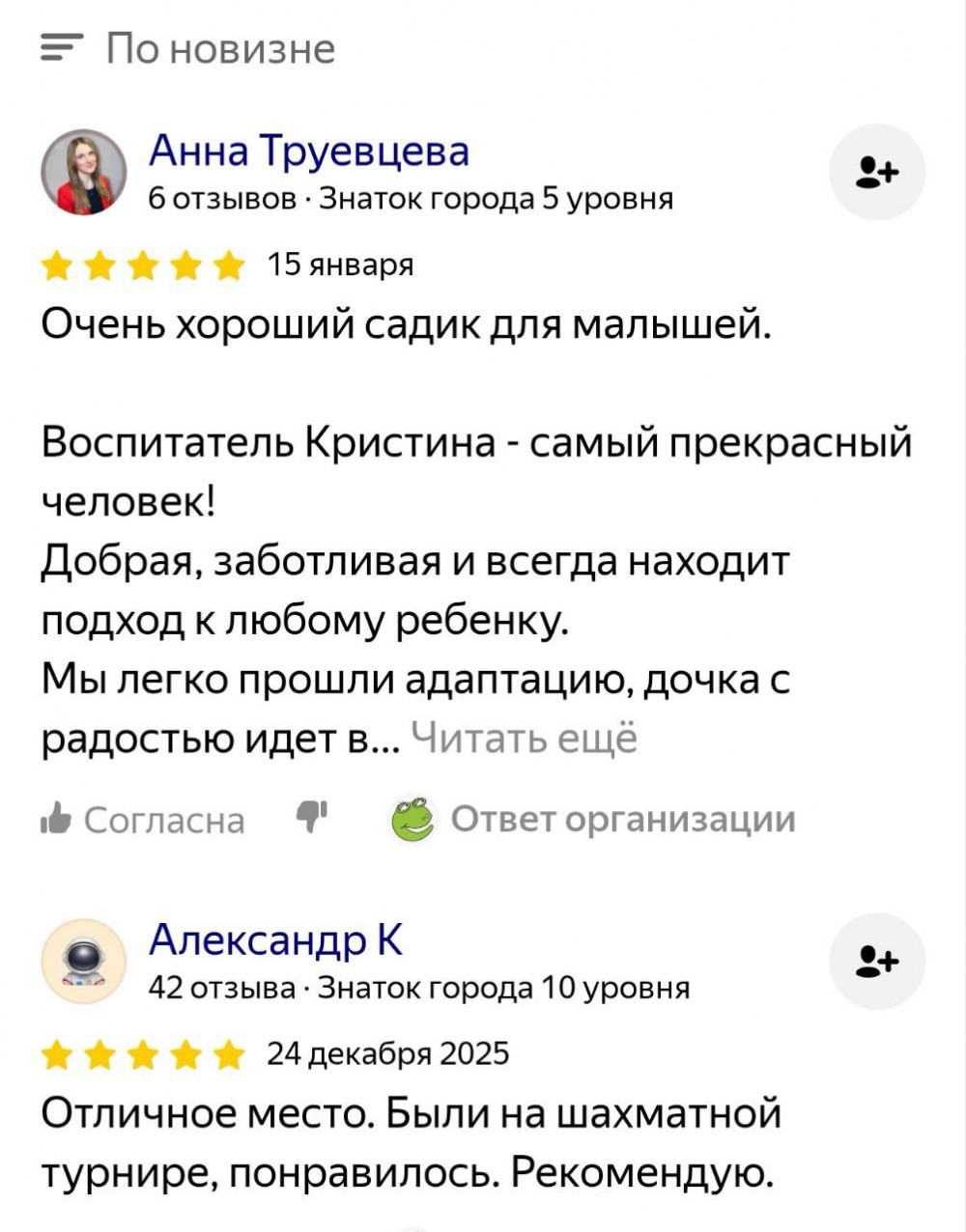Screen dimensions: 966x1232
Task: Show "Ответ организации" under Анна's review
Action: pos(594,820)
